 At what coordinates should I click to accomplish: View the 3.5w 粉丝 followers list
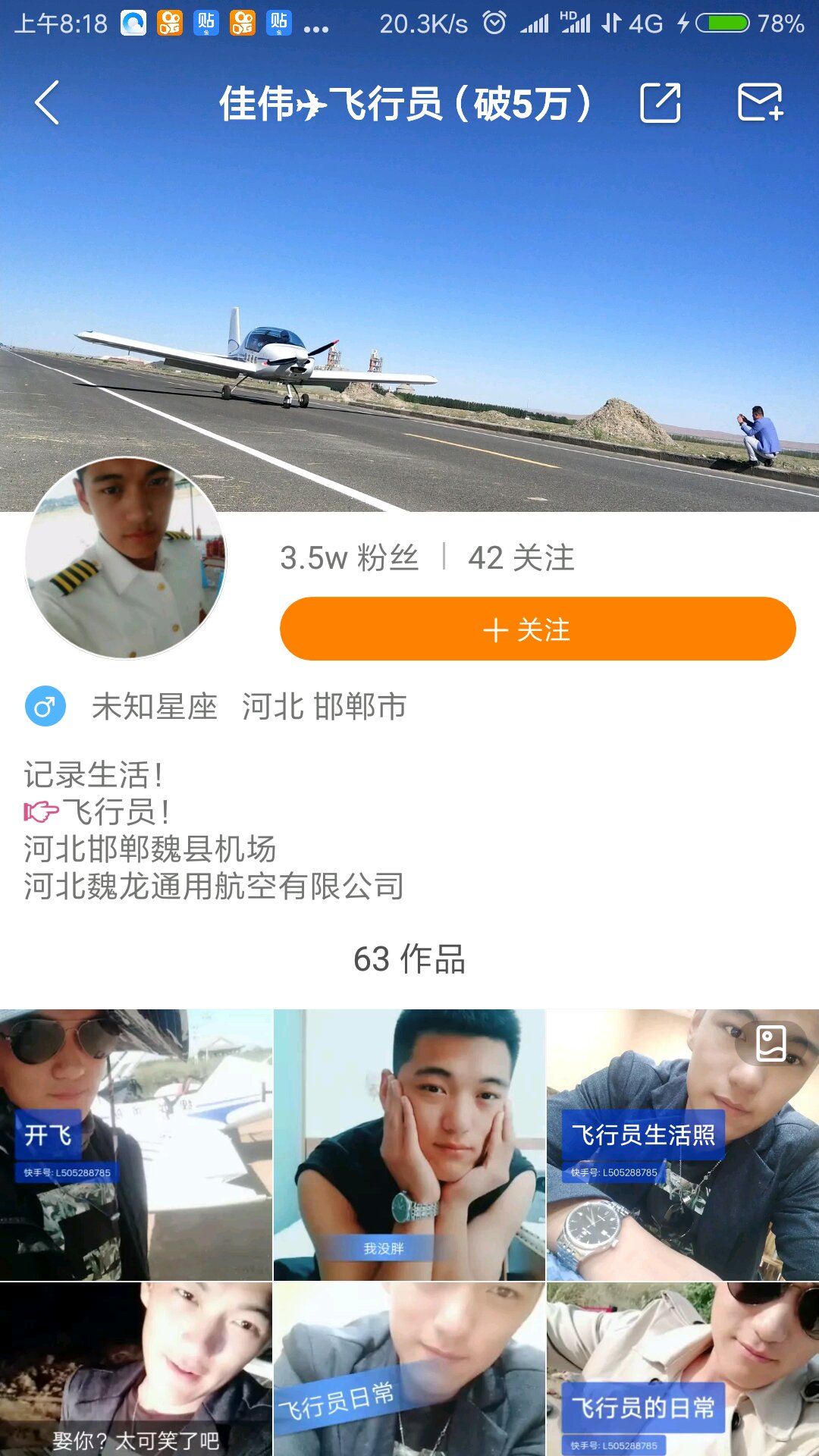click(349, 558)
